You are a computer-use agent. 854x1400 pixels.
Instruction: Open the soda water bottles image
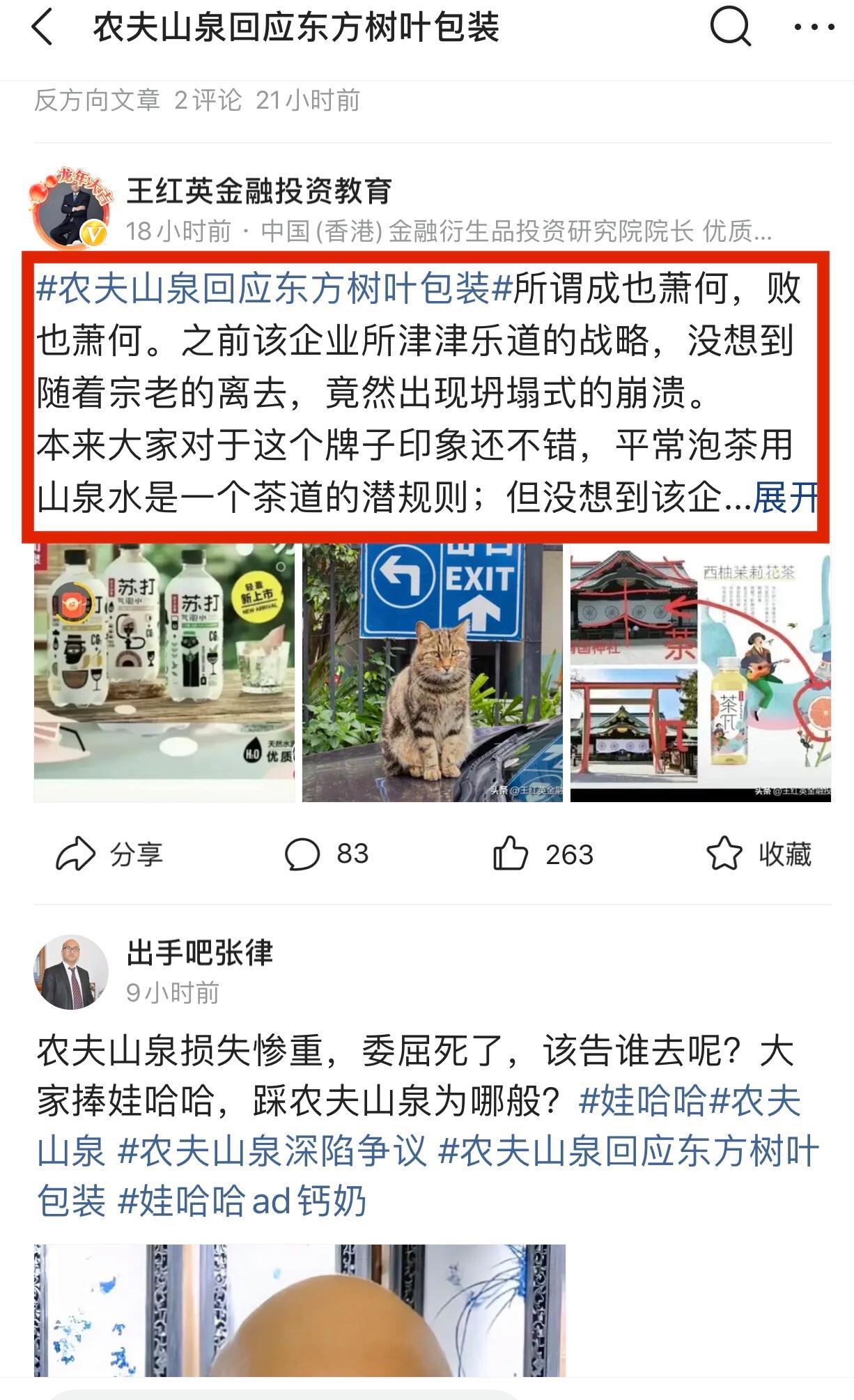point(164,672)
